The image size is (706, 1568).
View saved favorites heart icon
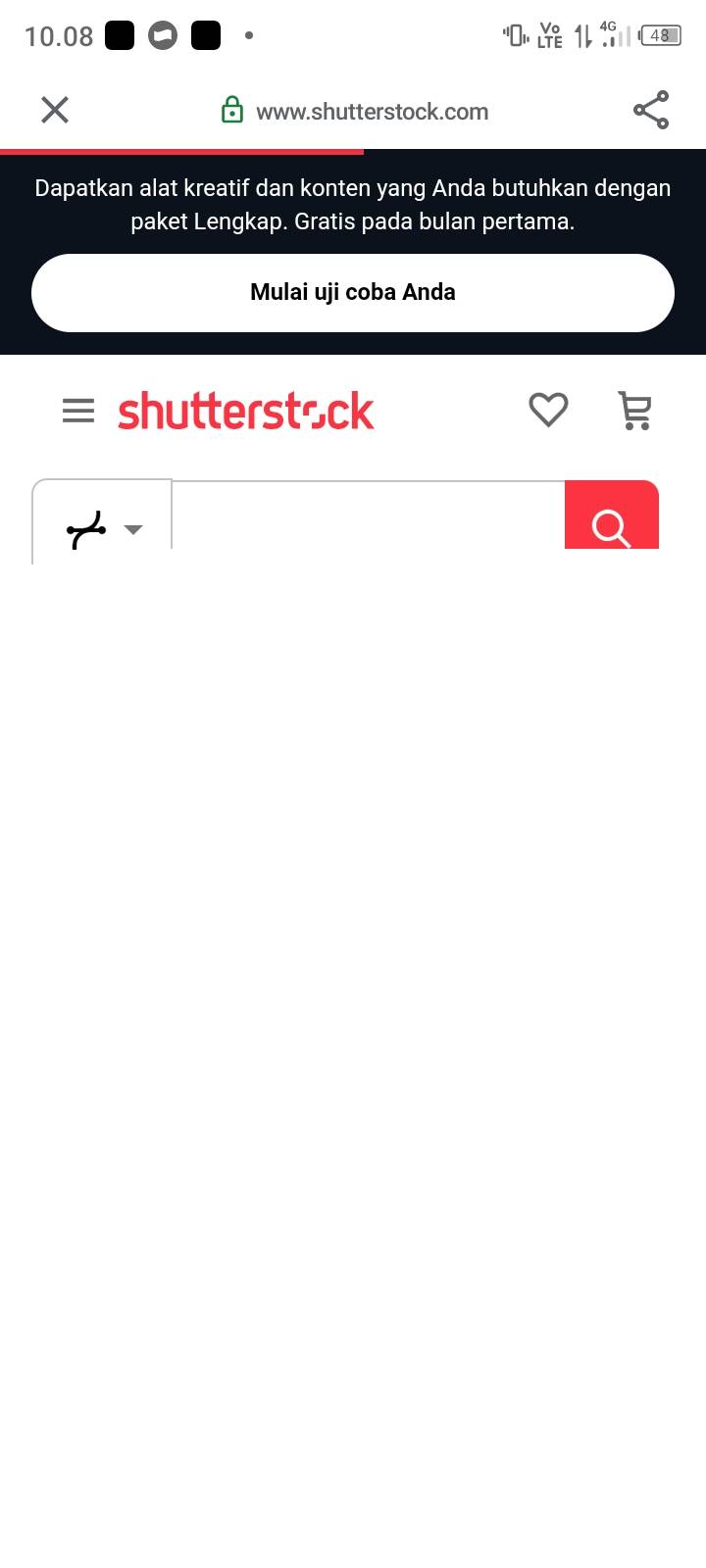[x=548, y=410]
